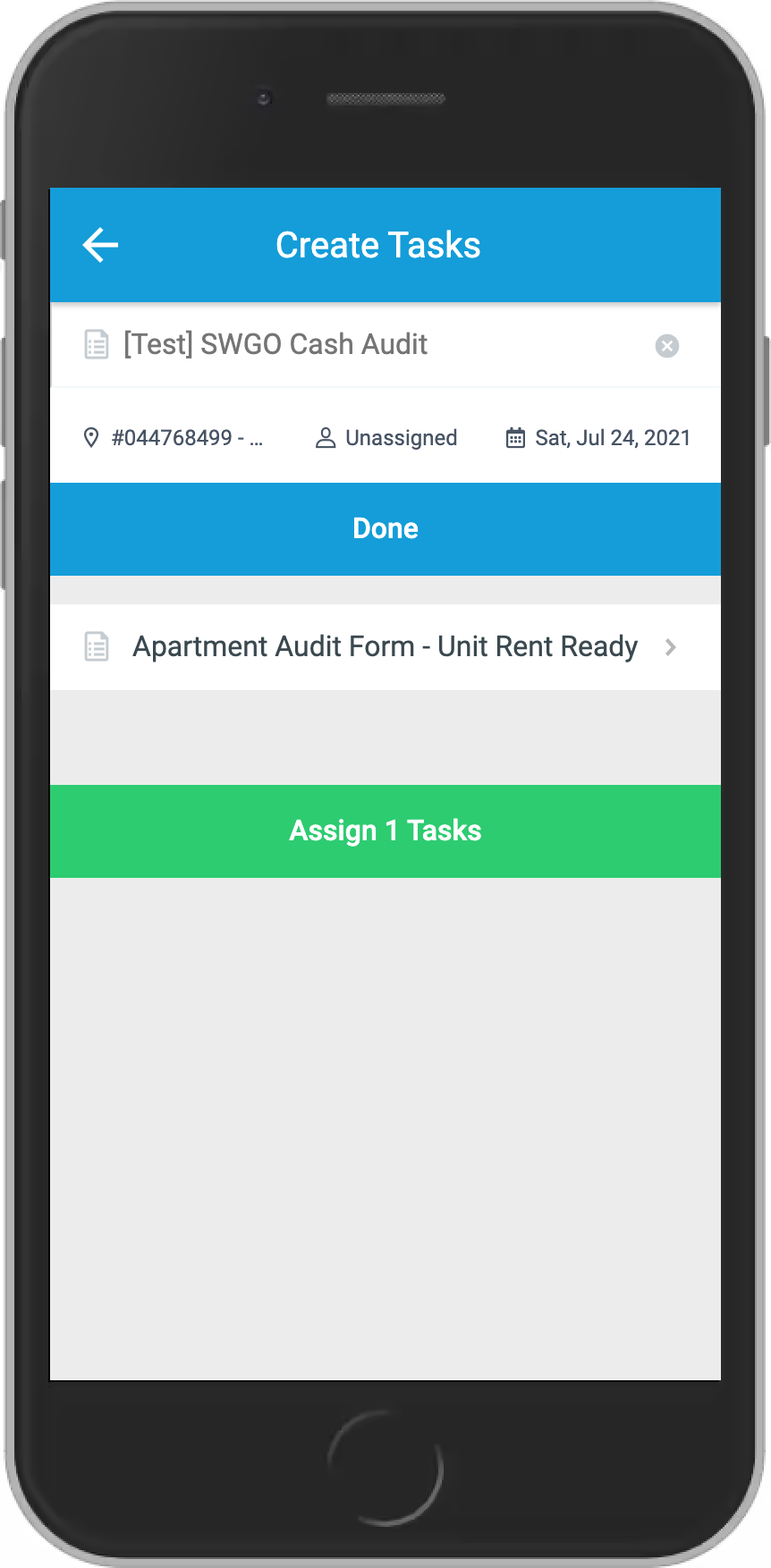Open the location field #044768499

173,438
